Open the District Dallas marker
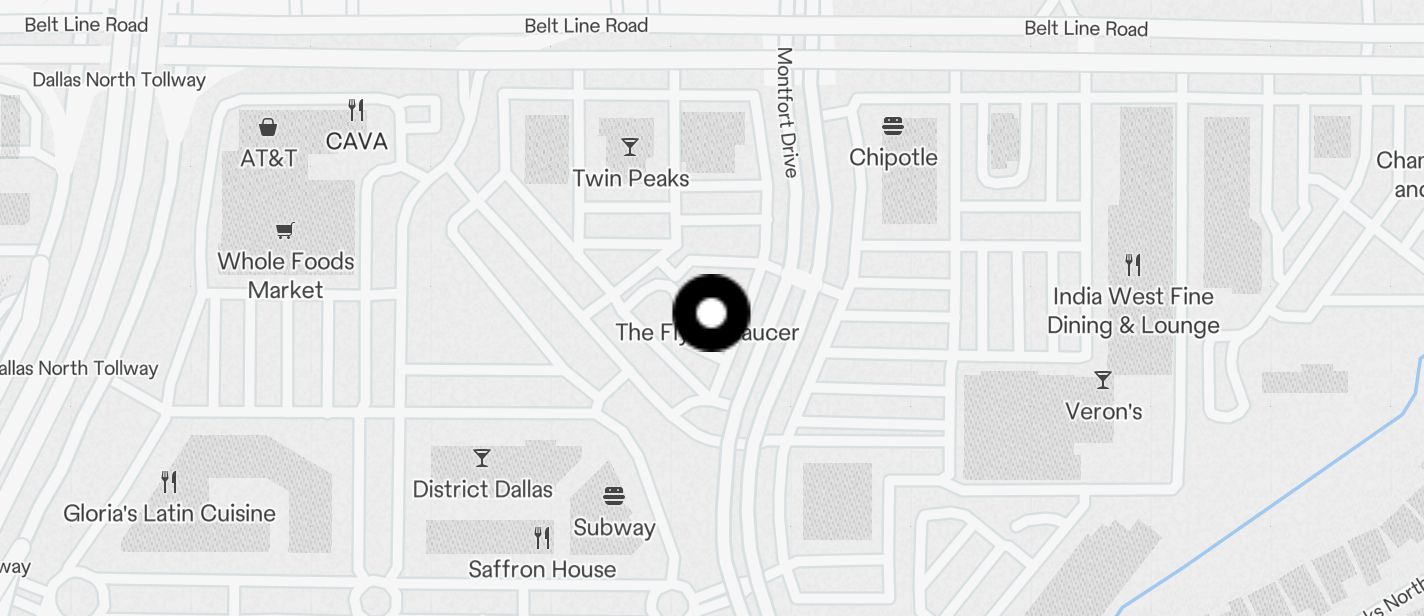 pos(482,458)
